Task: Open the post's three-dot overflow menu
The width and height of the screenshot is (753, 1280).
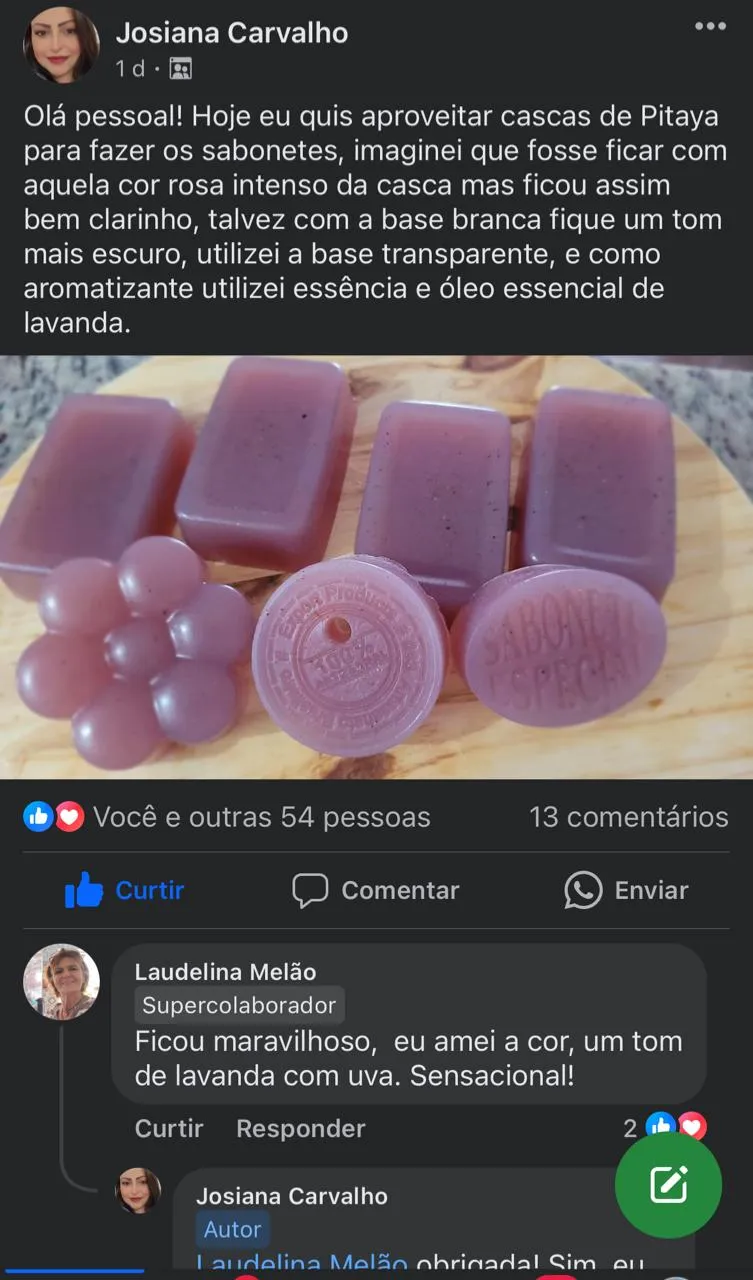Action: point(710,27)
